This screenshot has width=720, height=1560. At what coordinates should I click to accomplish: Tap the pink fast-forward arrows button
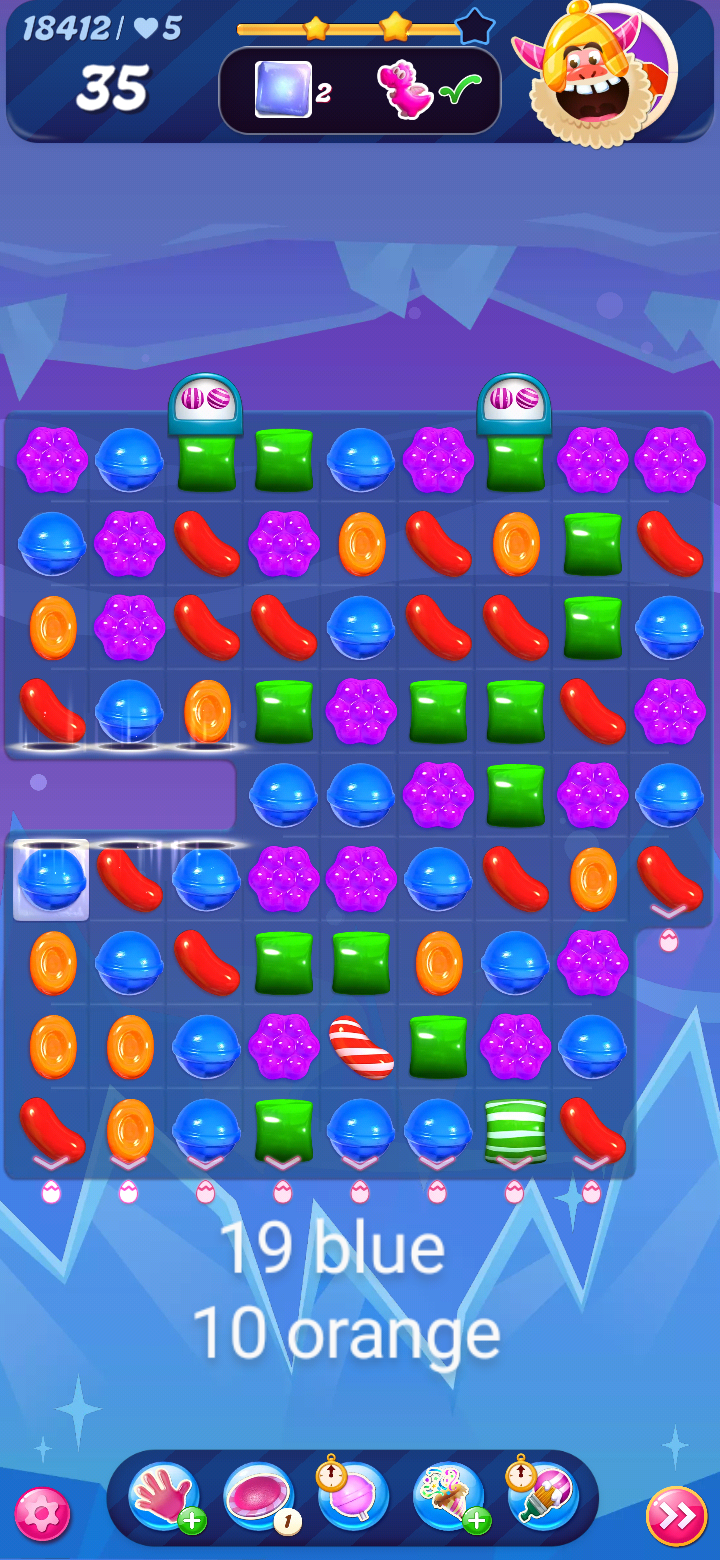pyautogui.click(x=677, y=1516)
